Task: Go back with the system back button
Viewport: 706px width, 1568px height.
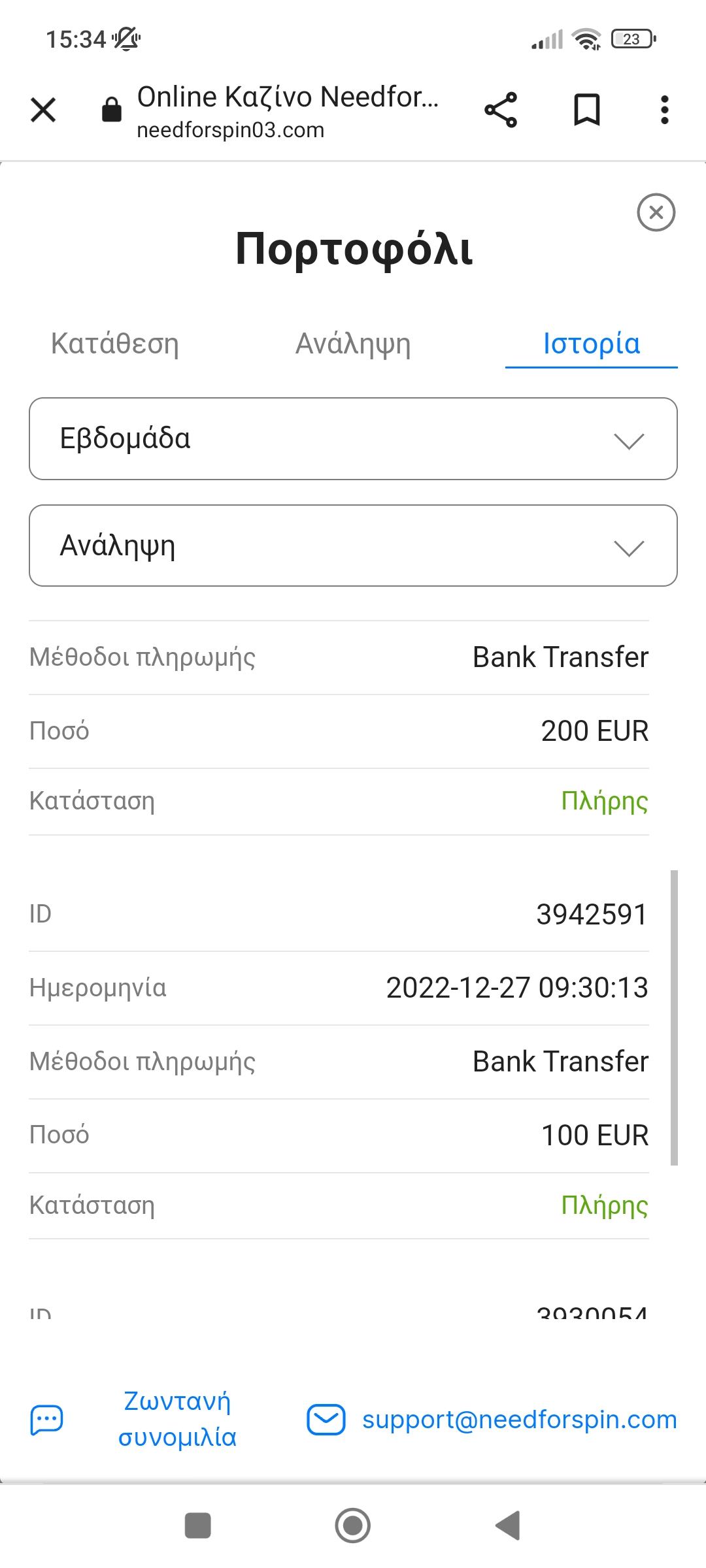Action: [x=507, y=1526]
